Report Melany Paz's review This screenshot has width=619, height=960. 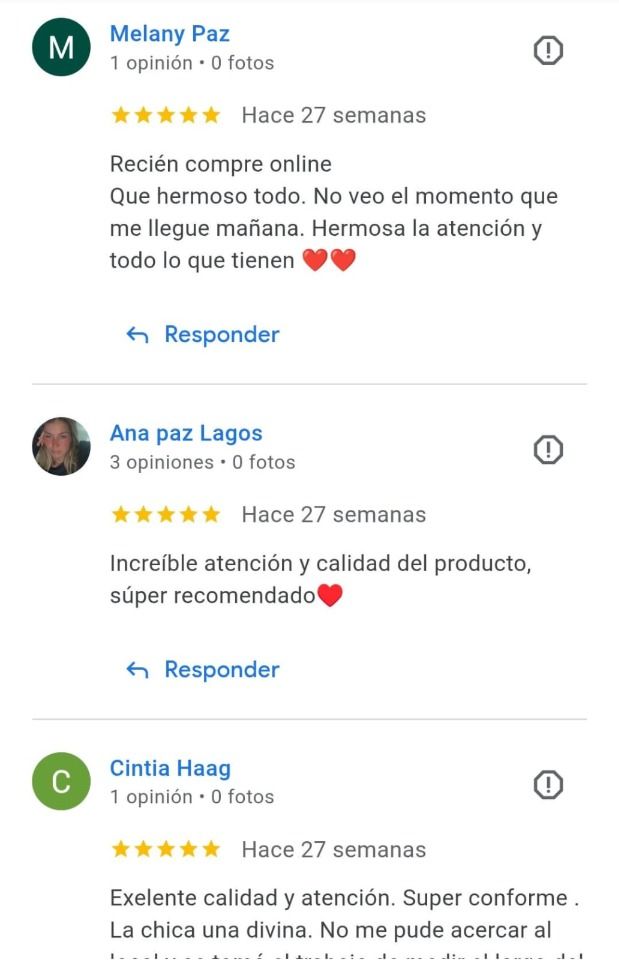[x=548, y=50]
